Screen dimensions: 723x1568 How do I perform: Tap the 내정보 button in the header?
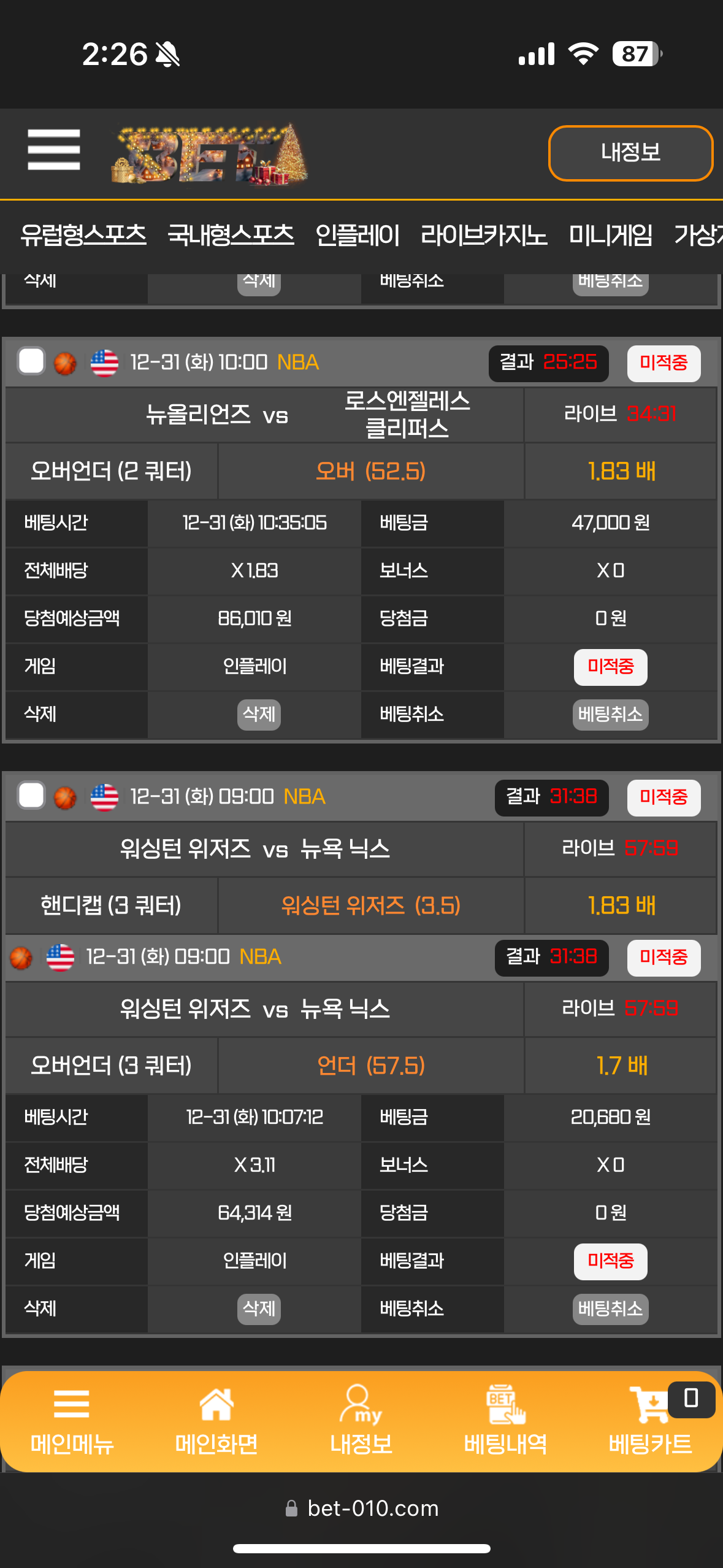point(630,153)
